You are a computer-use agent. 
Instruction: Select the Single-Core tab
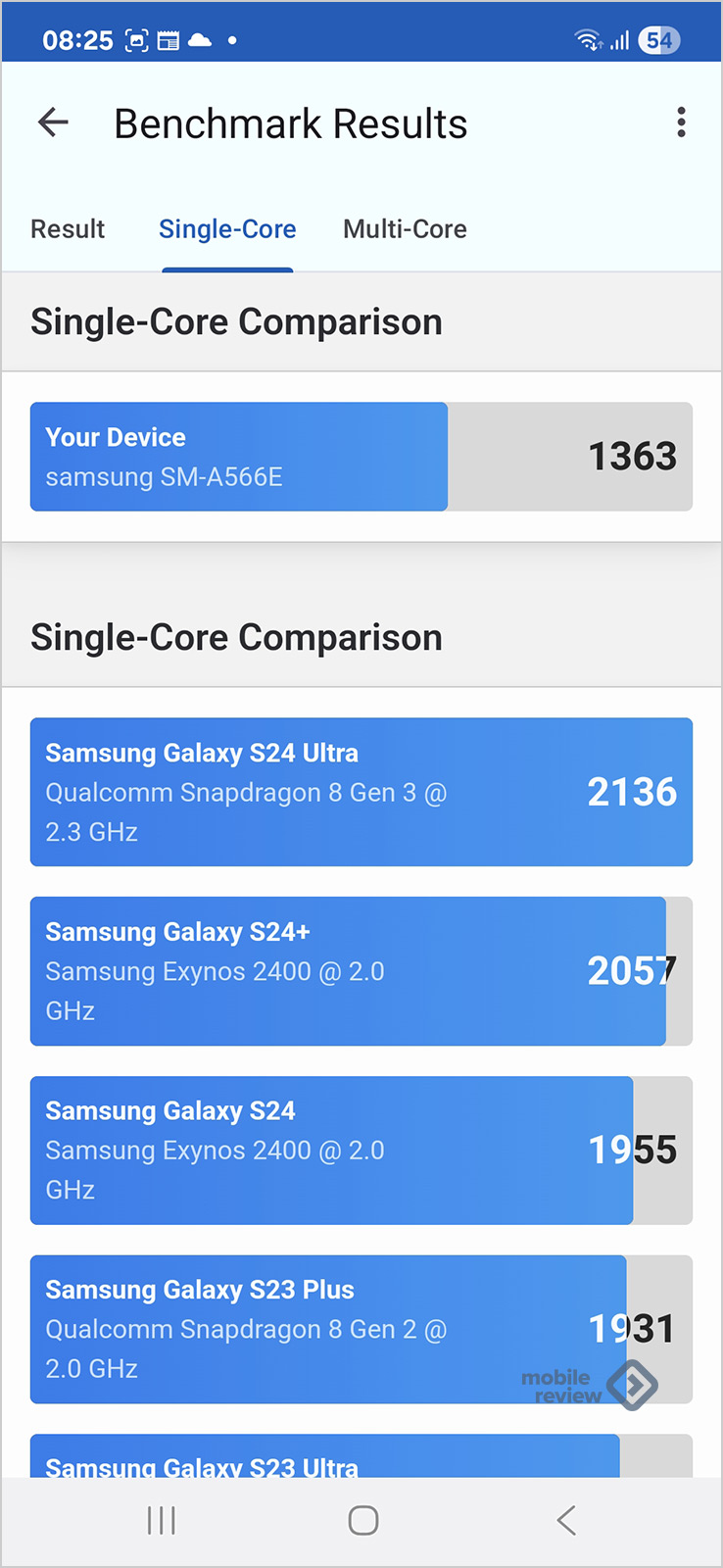[x=227, y=229]
